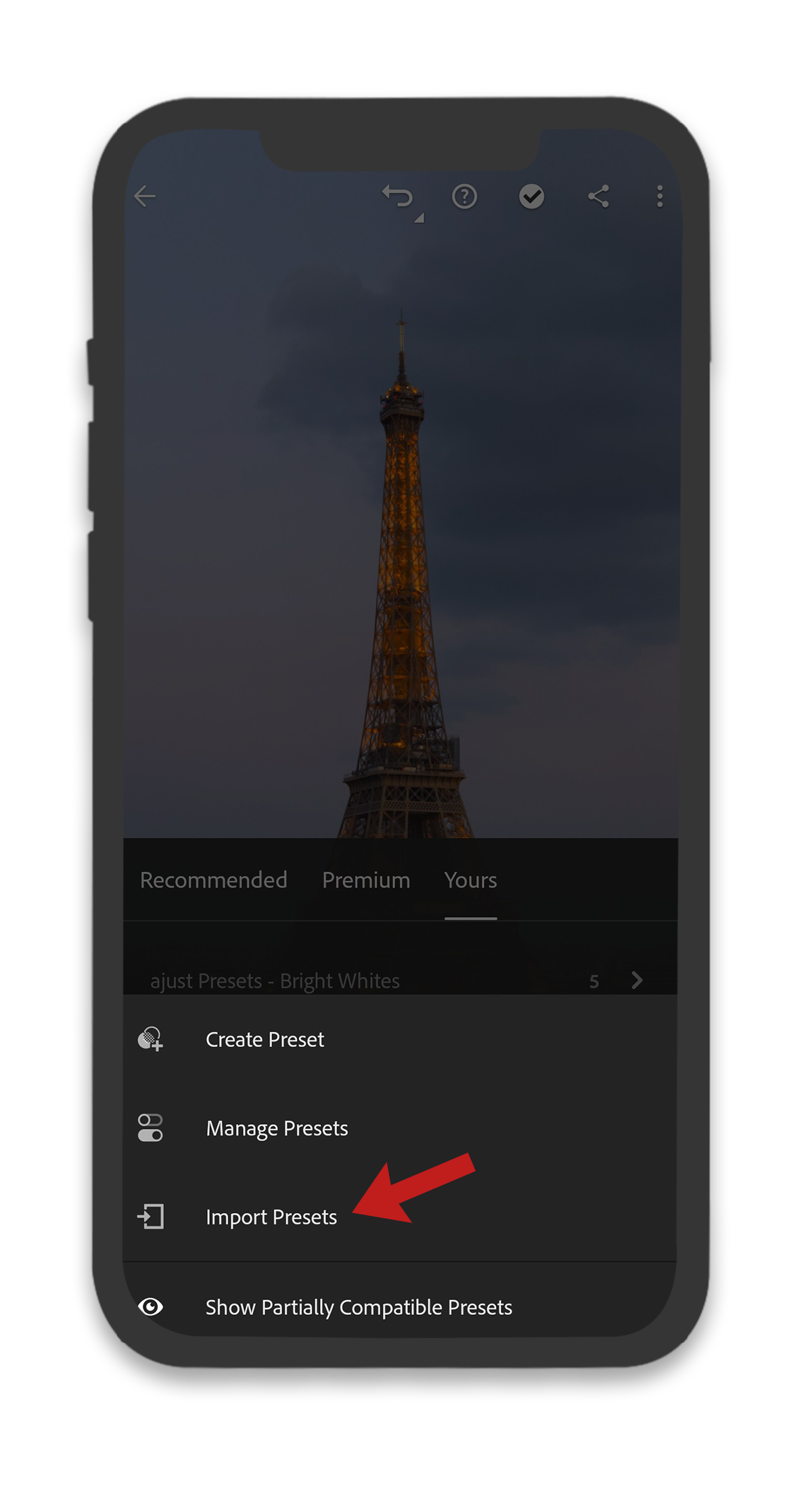Open the help question-mark icon
The width and height of the screenshot is (812, 1489).
coord(464,197)
